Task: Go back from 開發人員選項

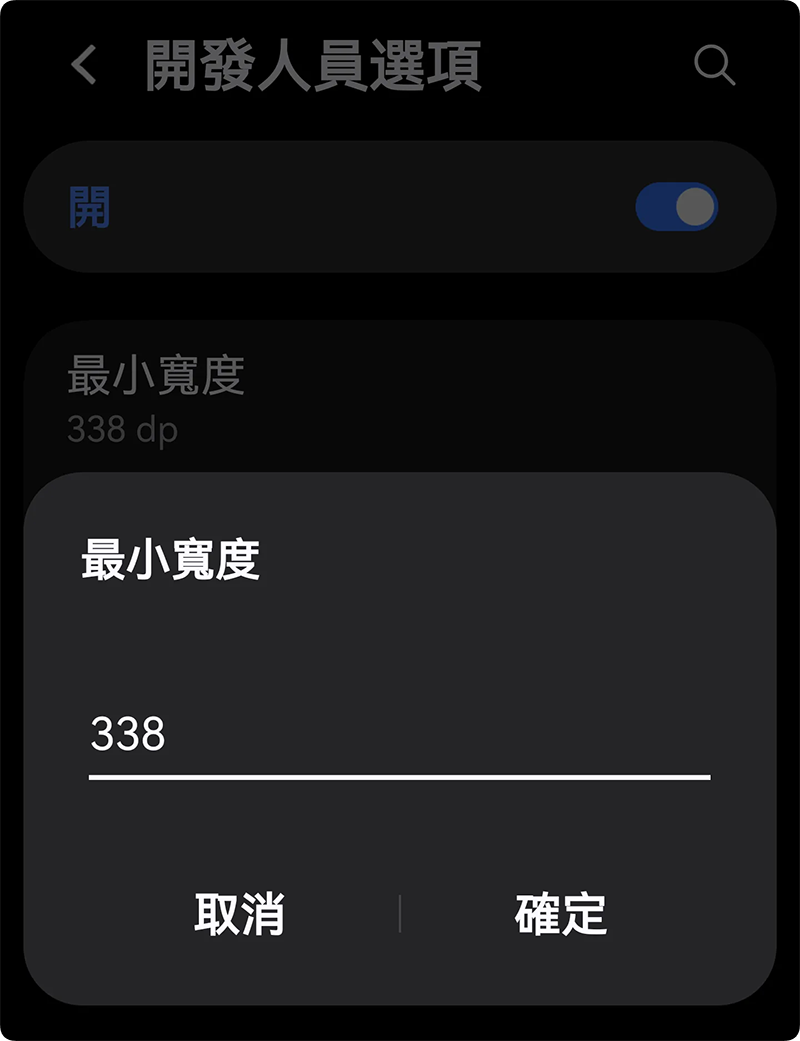Action: 84,66
